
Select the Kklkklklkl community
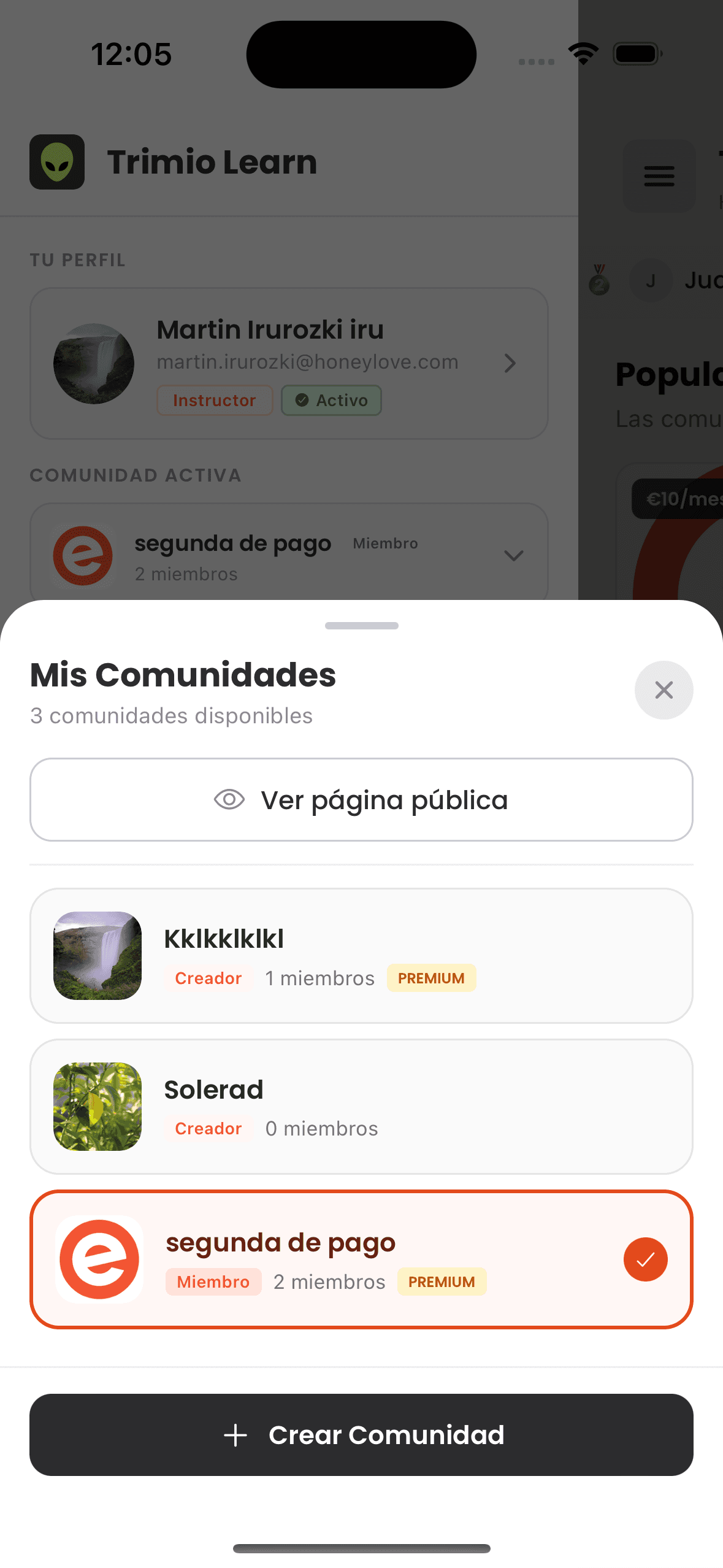tap(361, 955)
